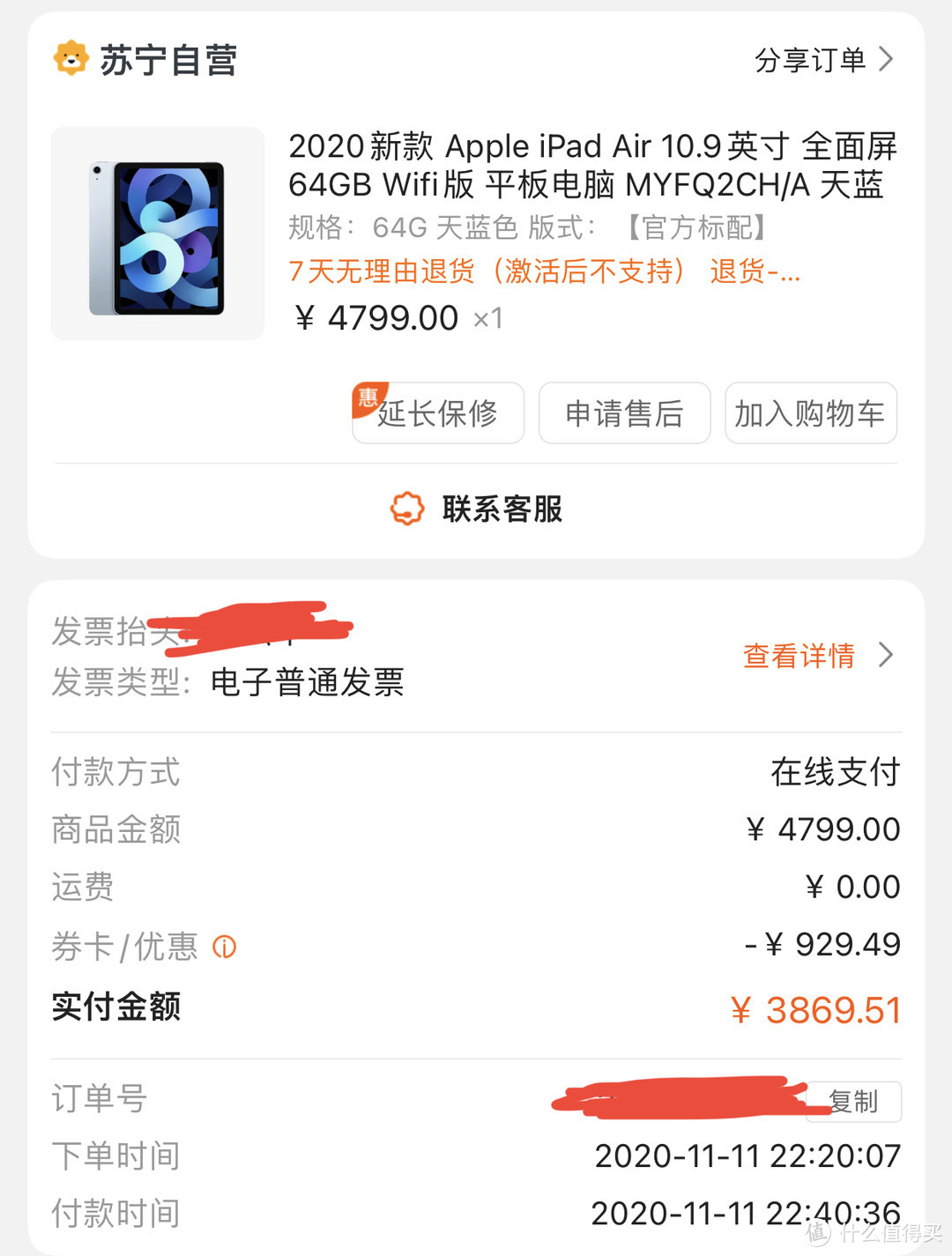This screenshot has height=1256, width=952.
Task: Copy the order number using 复制
Action: tap(852, 1101)
